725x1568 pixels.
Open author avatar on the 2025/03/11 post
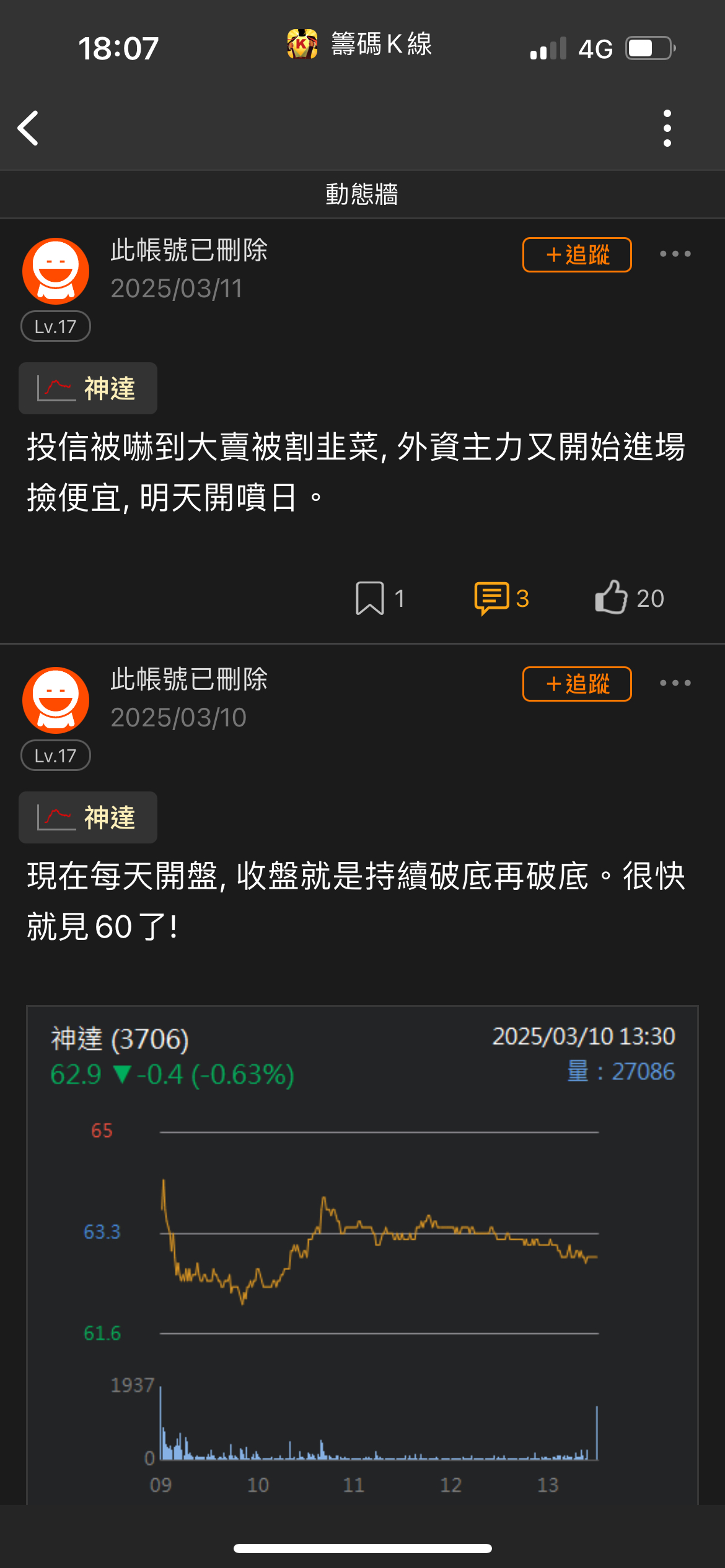(x=56, y=271)
